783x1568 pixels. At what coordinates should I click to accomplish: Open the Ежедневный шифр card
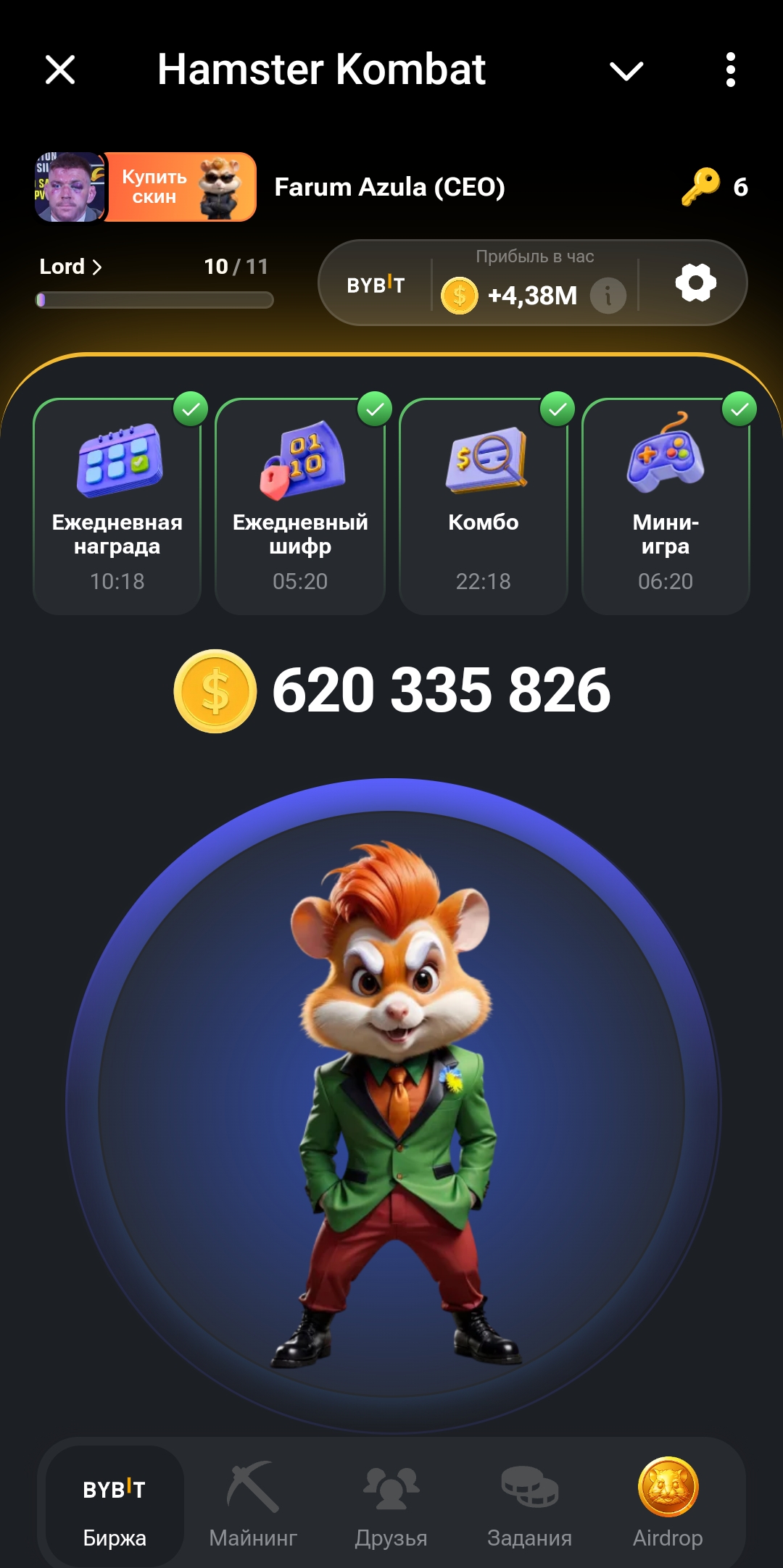(300, 506)
